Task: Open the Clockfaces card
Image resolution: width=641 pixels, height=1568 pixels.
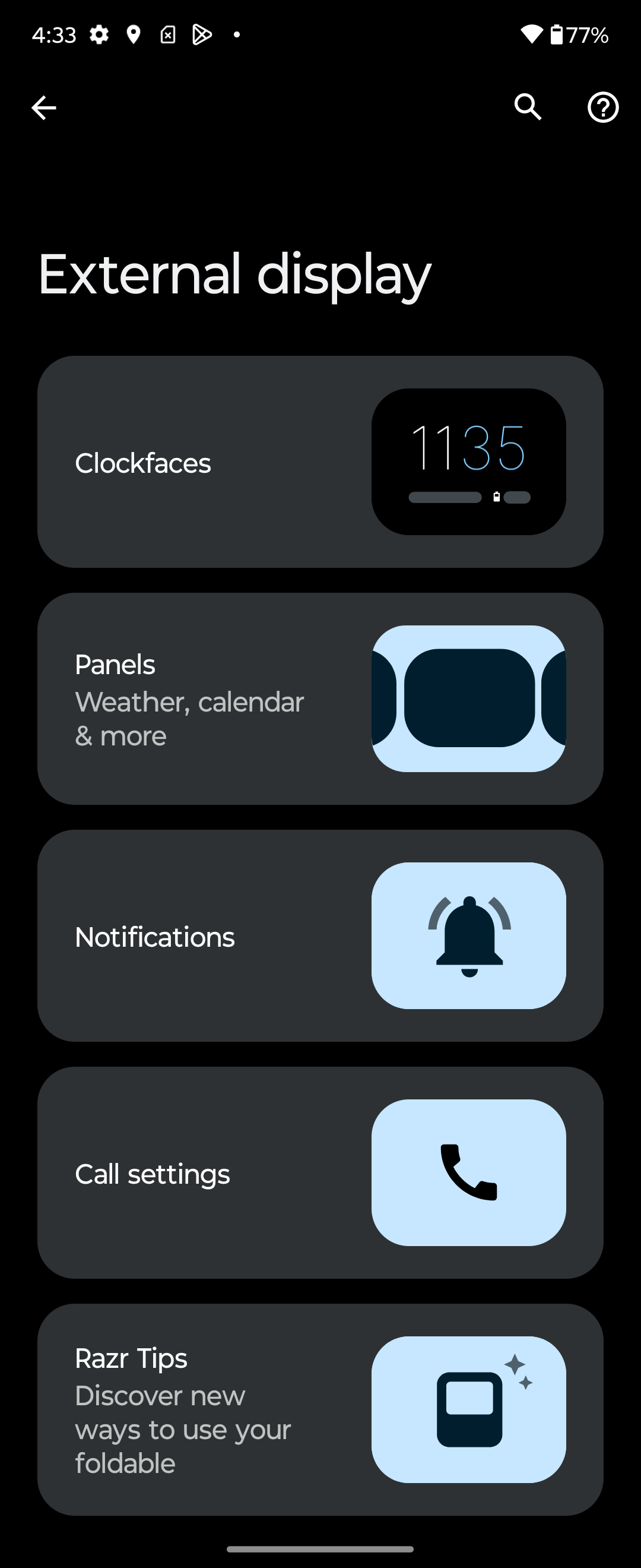Action: [320, 462]
